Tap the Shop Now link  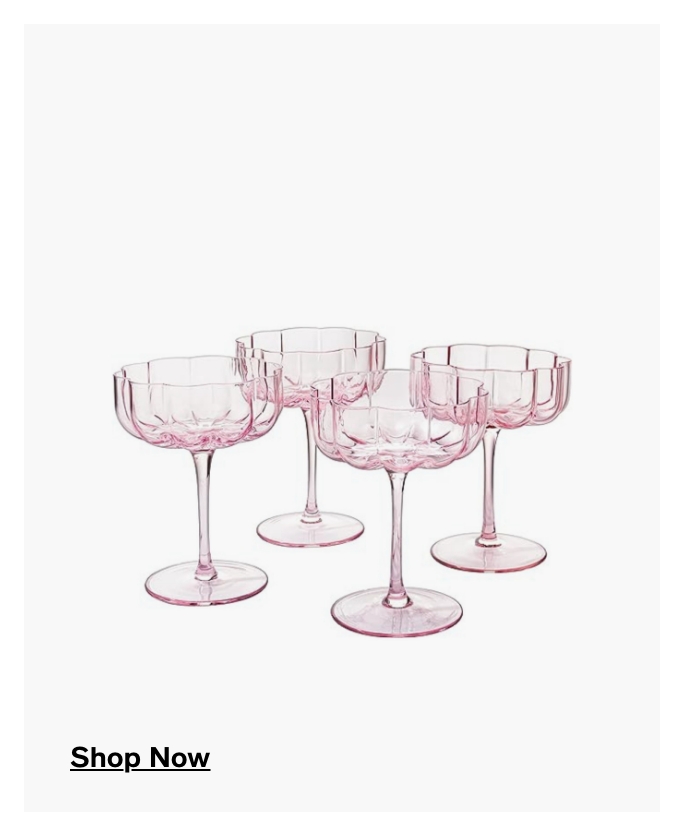[140, 758]
